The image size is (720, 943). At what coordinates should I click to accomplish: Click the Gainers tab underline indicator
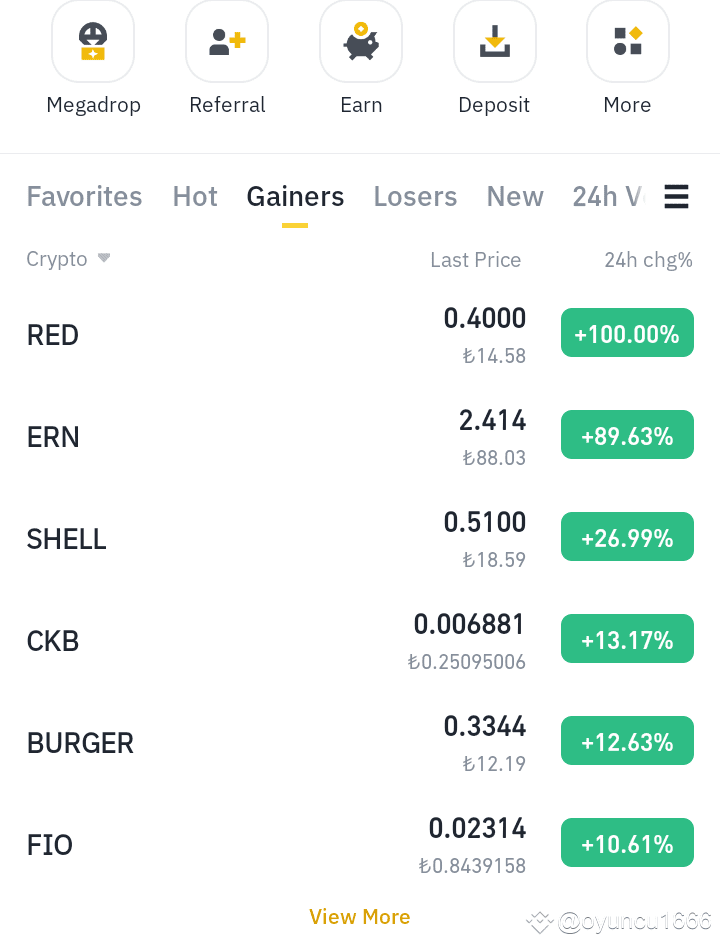[295, 222]
